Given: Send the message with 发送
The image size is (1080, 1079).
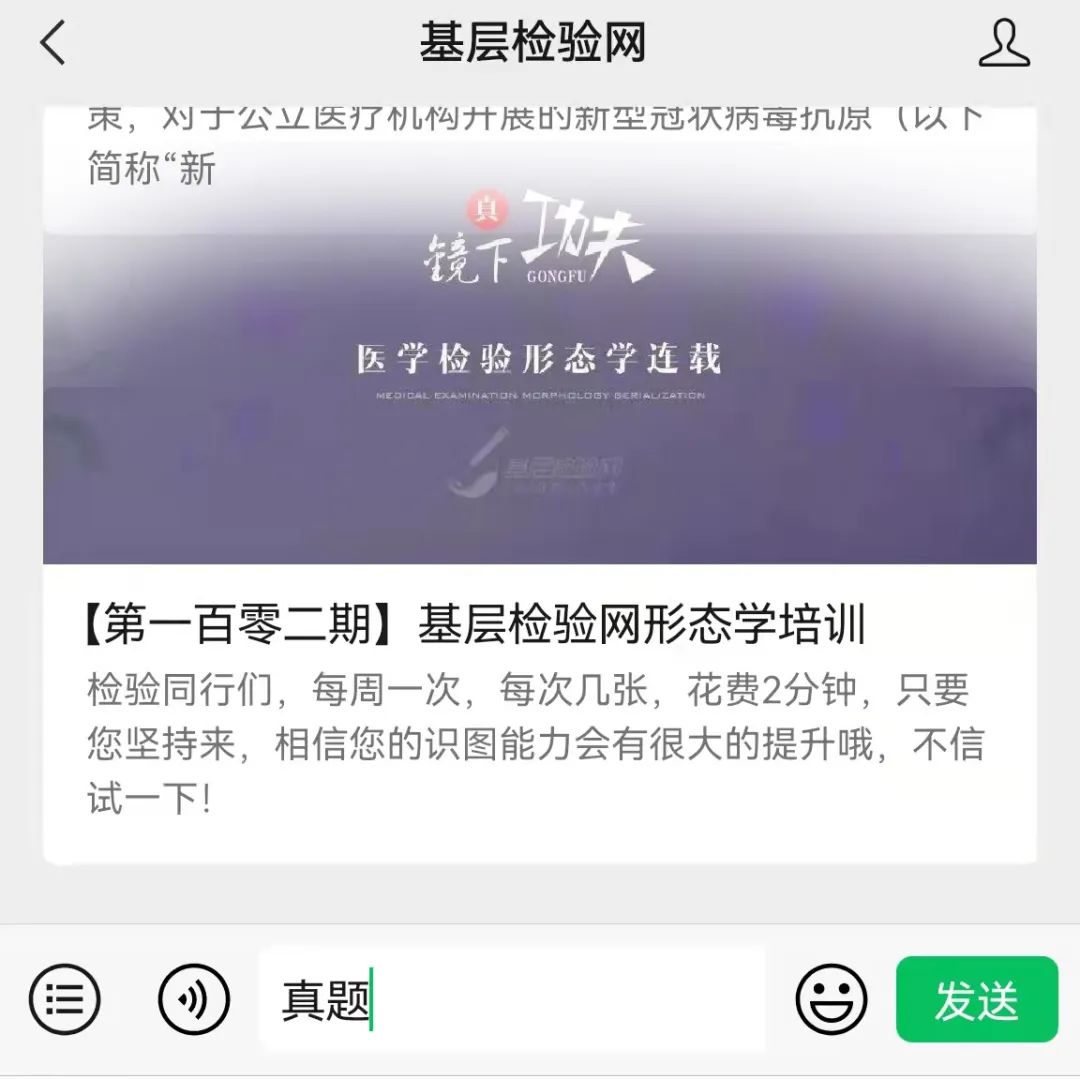Looking at the screenshot, I should [976, 999].
